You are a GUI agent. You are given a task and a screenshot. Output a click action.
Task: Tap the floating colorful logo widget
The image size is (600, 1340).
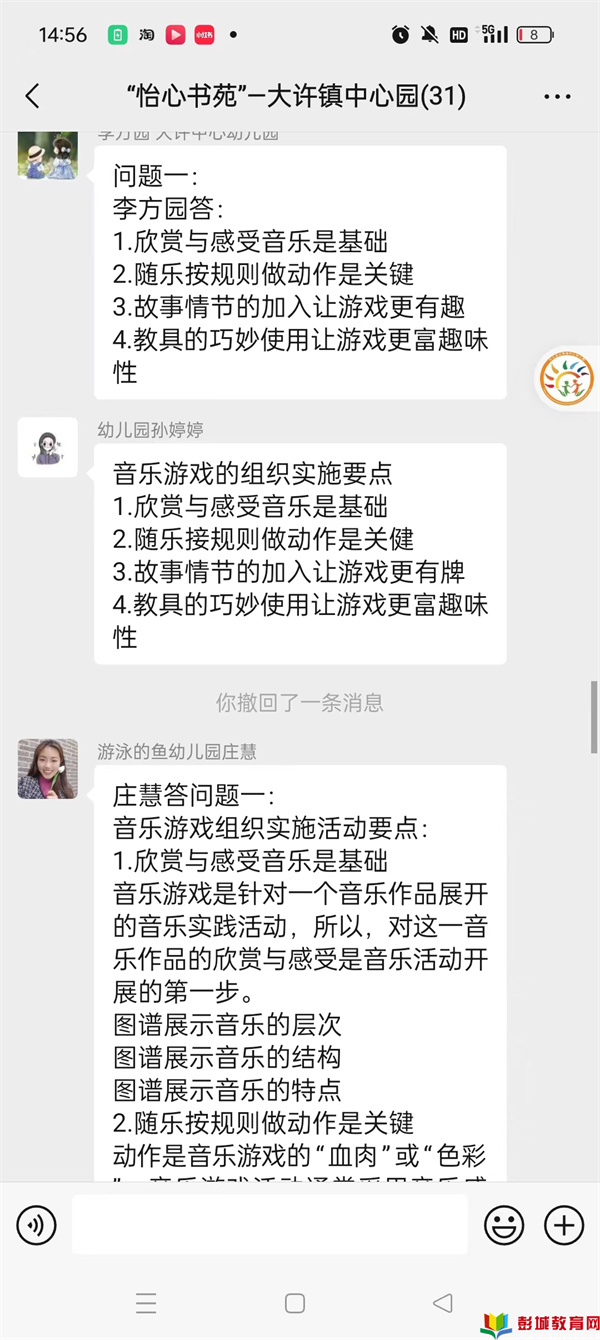(x=567, y=379)
